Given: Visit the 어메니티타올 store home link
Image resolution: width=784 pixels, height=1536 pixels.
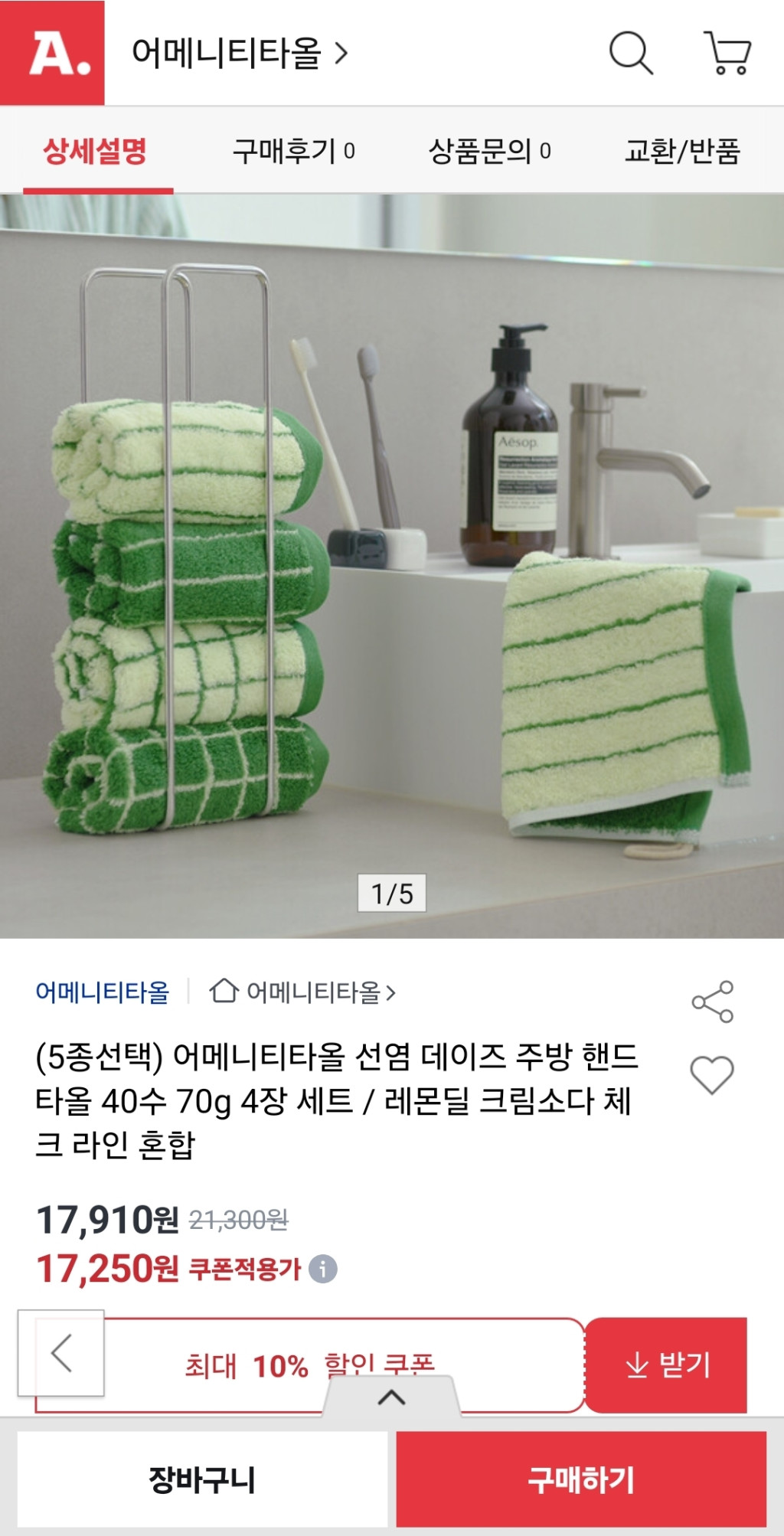Looking at the screenshot, I should click(303, 992).
